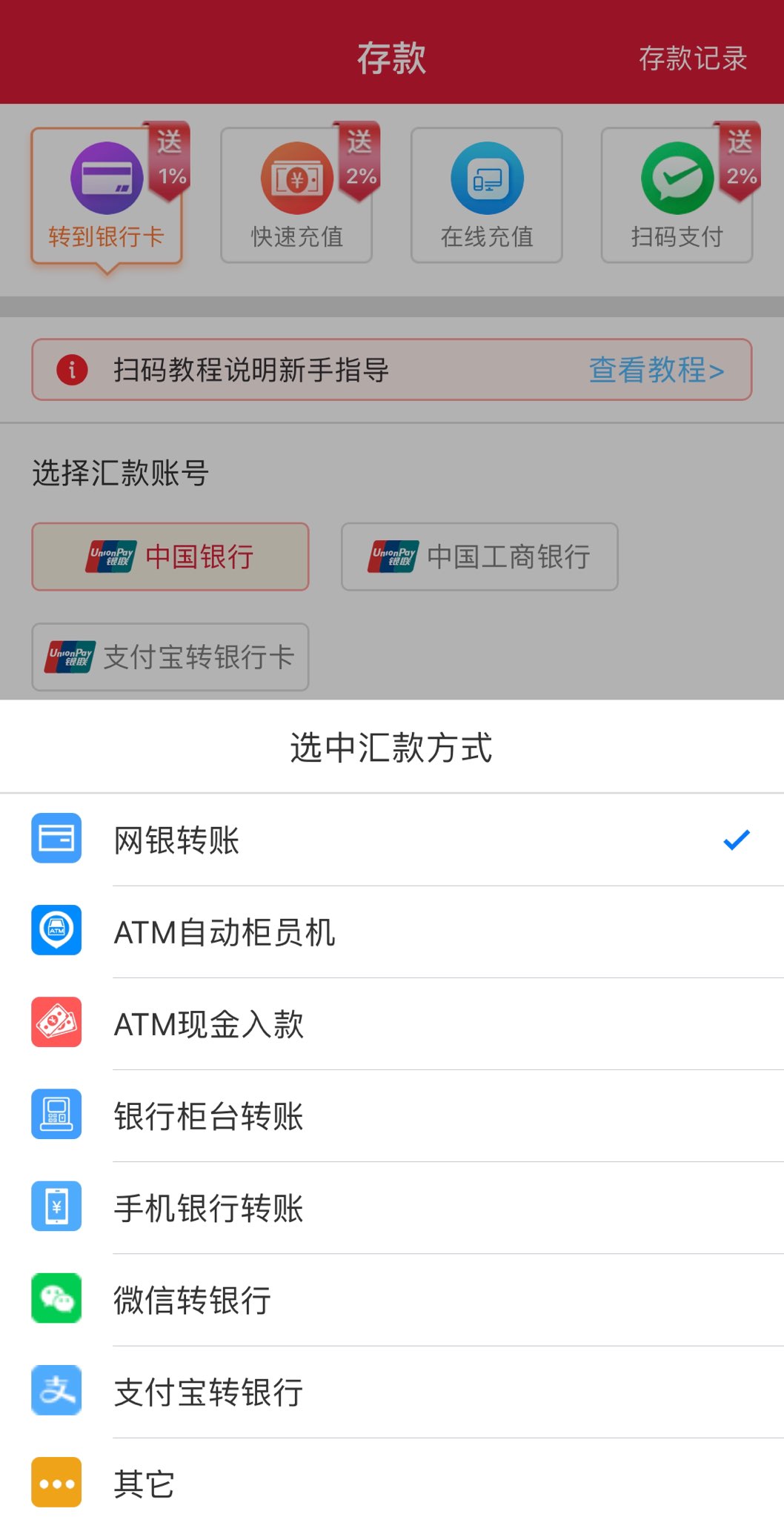Select 支付宝转银行 remittance method
The width and height of the screenshot is (784, 1517).
click(392, 1391)
